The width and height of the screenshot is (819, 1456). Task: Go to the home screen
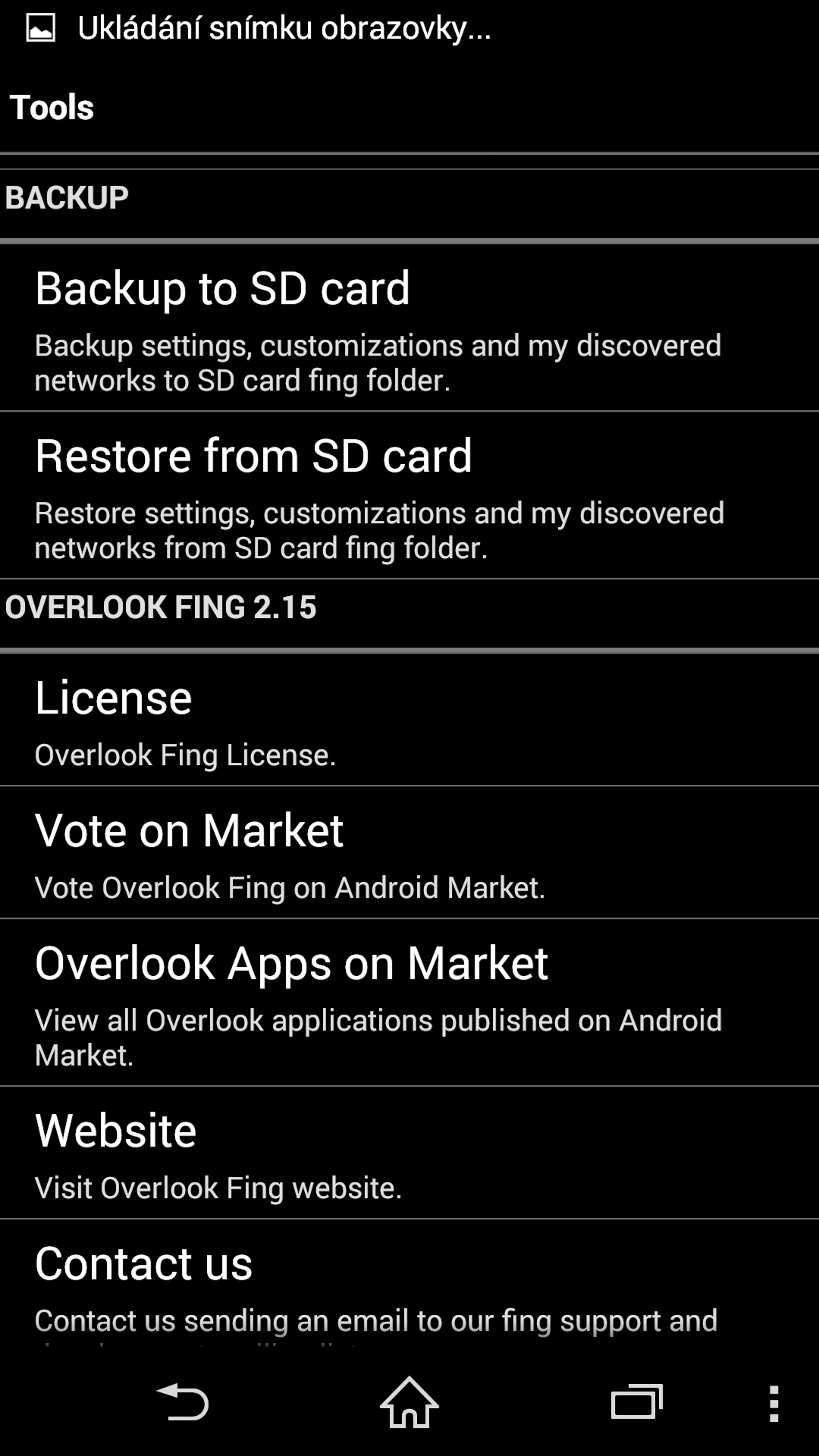409,1402
